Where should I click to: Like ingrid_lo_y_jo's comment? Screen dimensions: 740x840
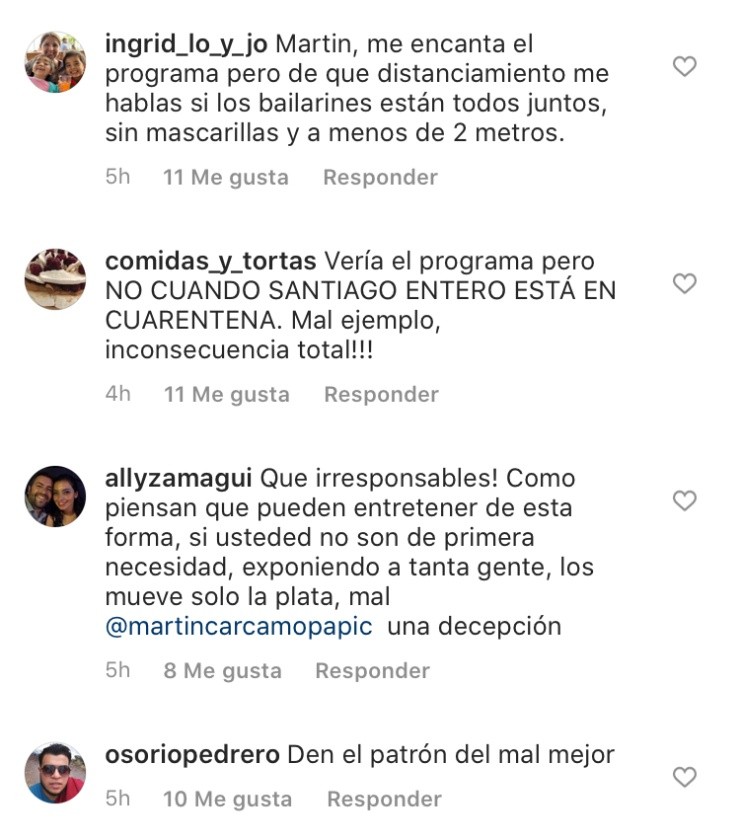pyautogui.click(x=684, y=67)
